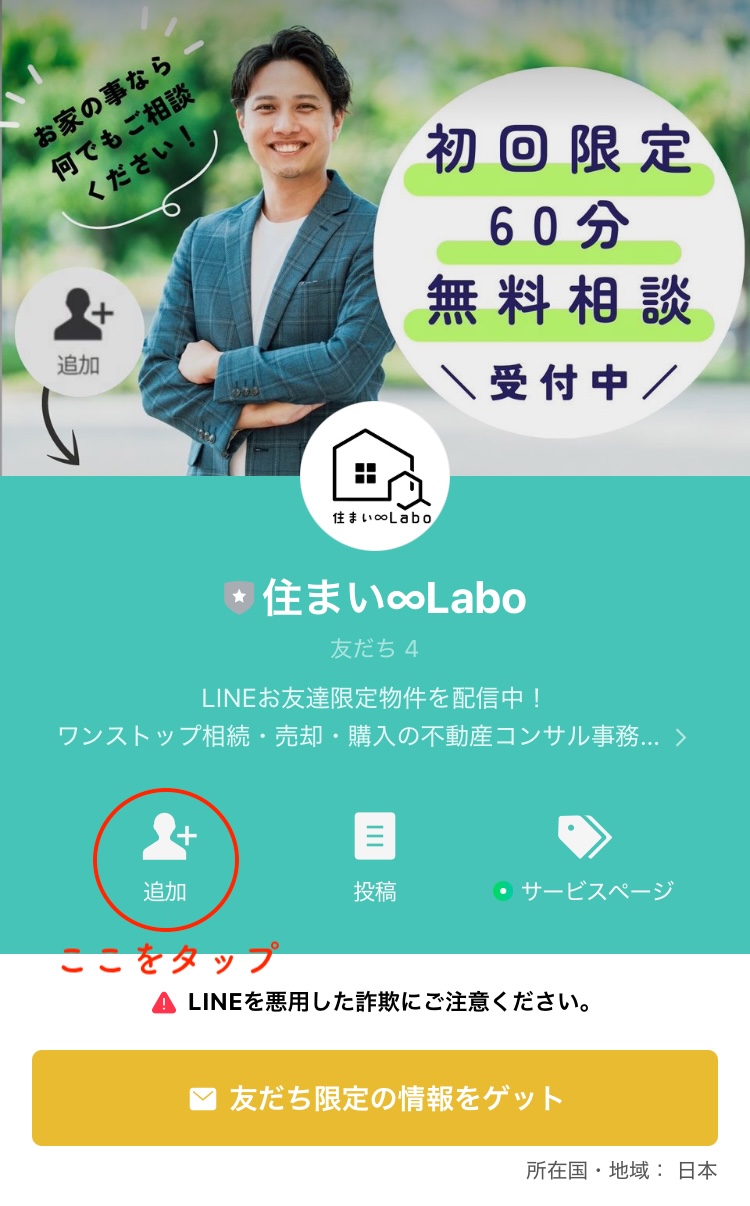
Task: Open the サービスページ link
Action: click(x=584, y=858)
